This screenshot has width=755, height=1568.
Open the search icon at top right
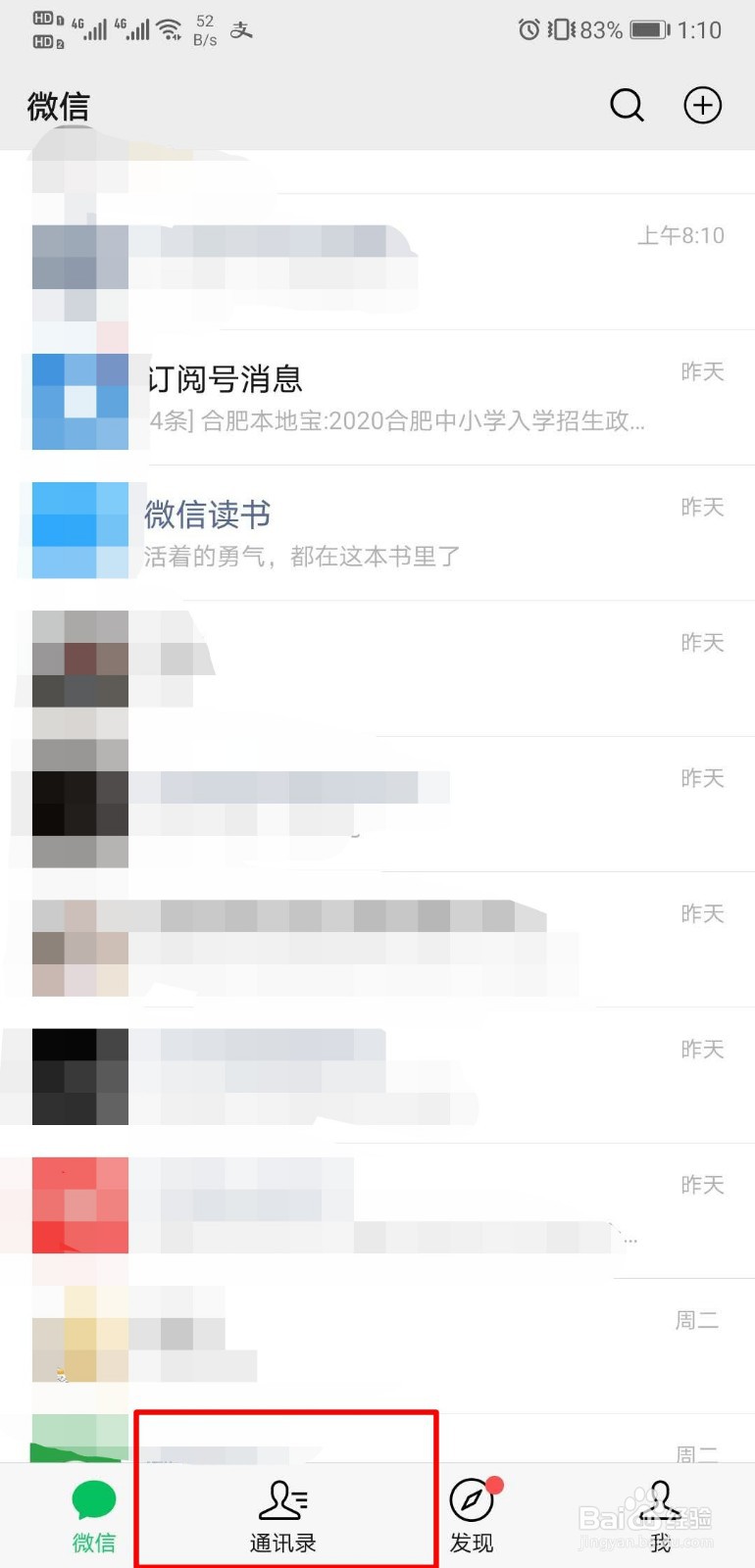[627, 105]
